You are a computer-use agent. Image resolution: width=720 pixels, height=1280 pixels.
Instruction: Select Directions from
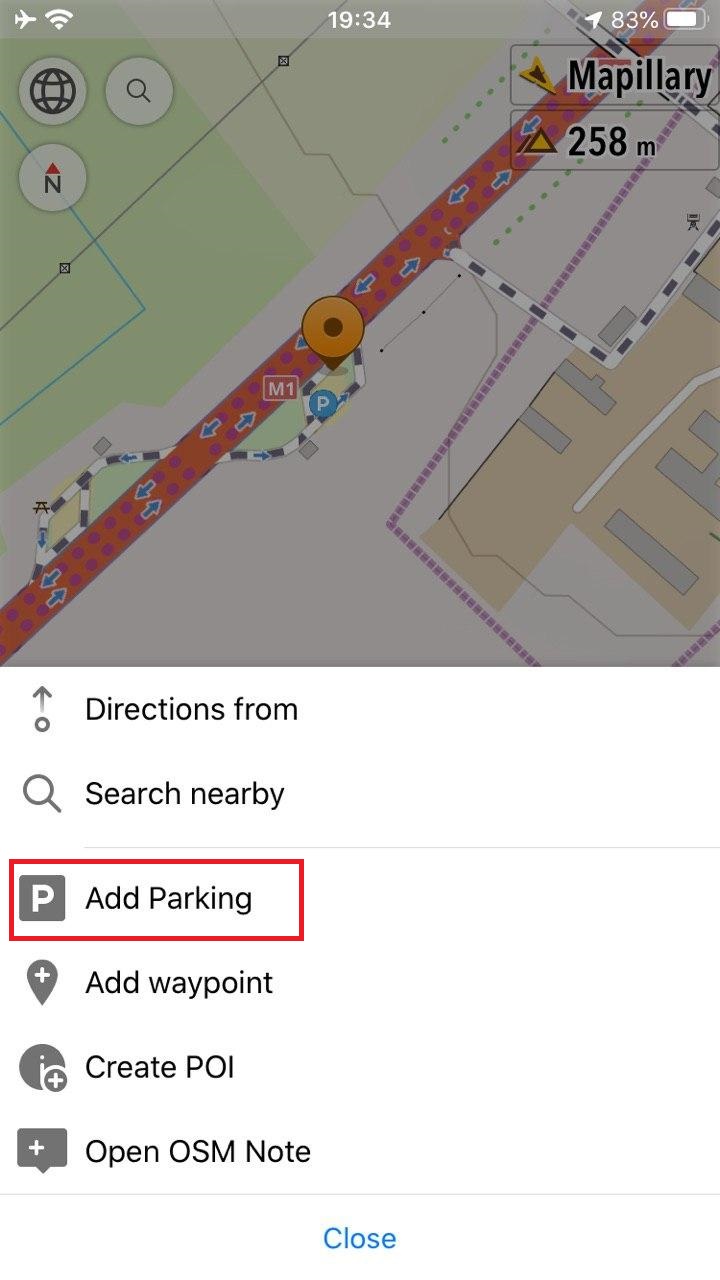190,709
